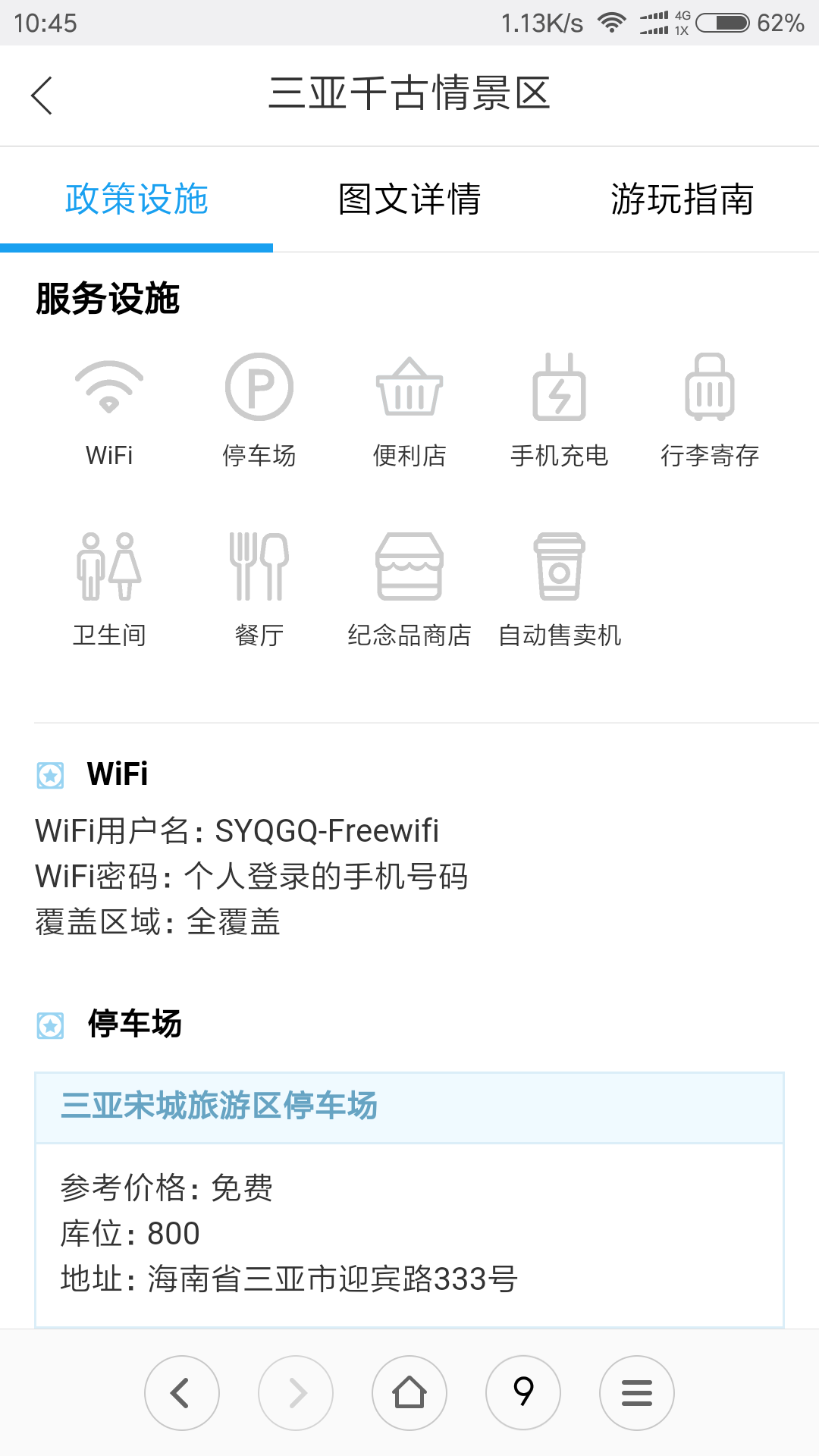Open the browser home page
This screenshot has height=1456, width=819.
[409, 1393]
